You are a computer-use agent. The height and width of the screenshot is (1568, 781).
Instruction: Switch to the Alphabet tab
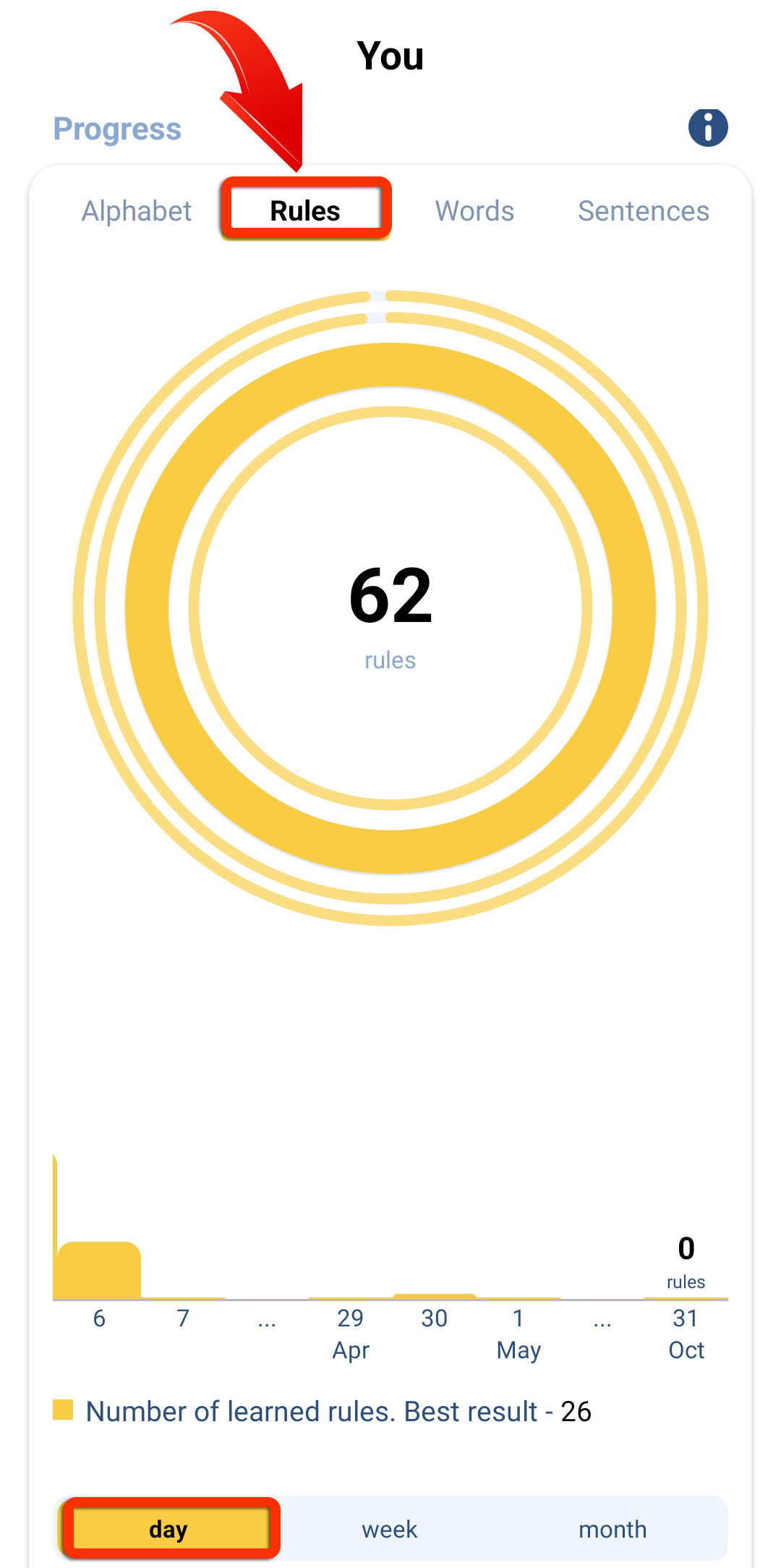click(x=137, y=211)
